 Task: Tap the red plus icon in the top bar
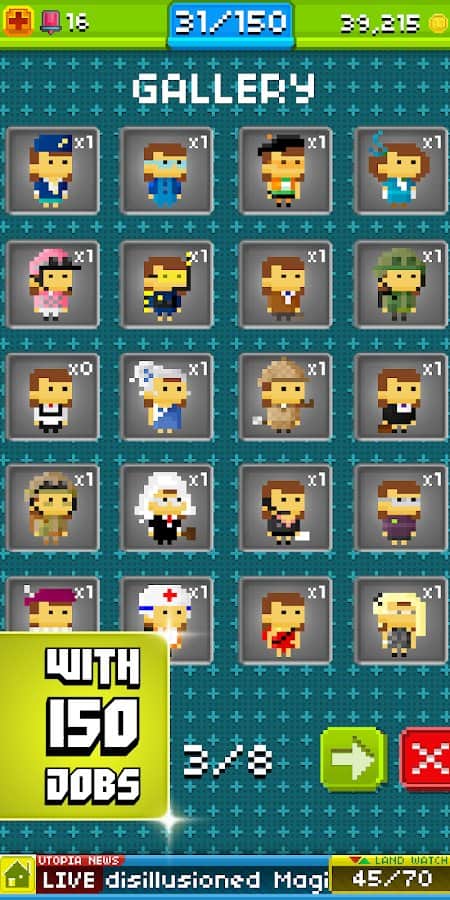pos(18,21)
